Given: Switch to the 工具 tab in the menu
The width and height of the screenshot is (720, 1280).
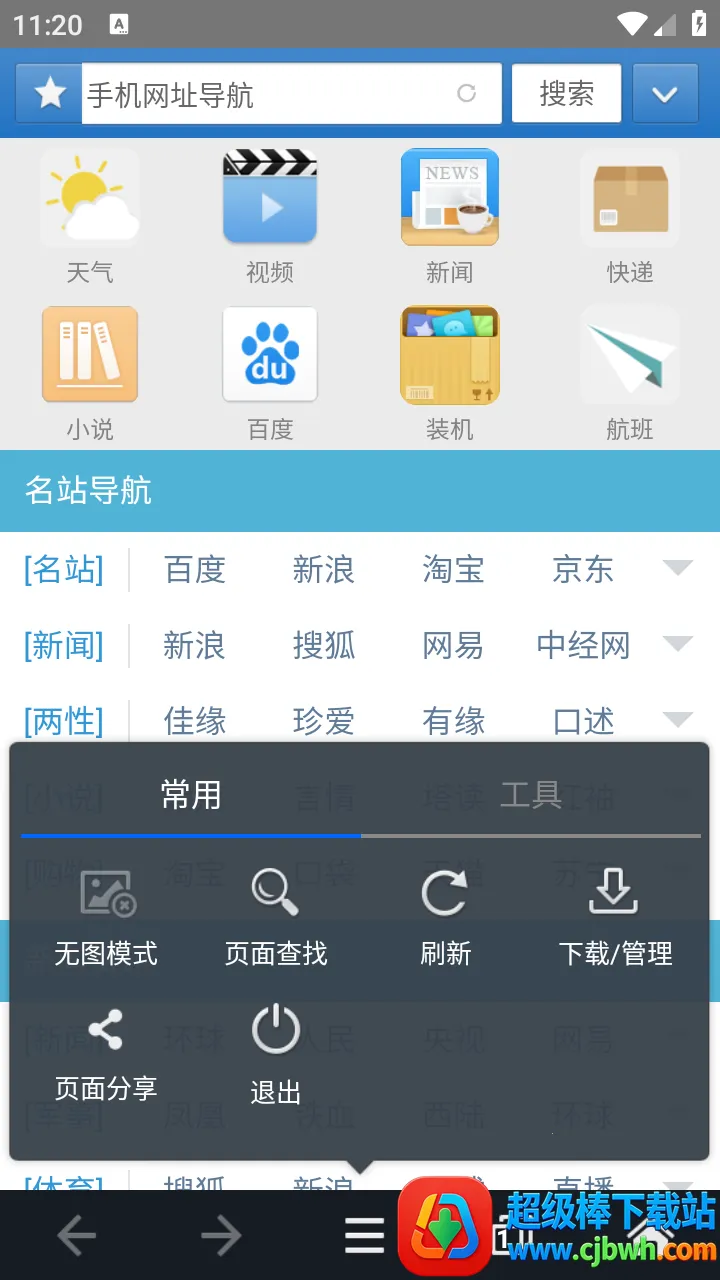Looking at the screenshot, I should tap(530, 795).
